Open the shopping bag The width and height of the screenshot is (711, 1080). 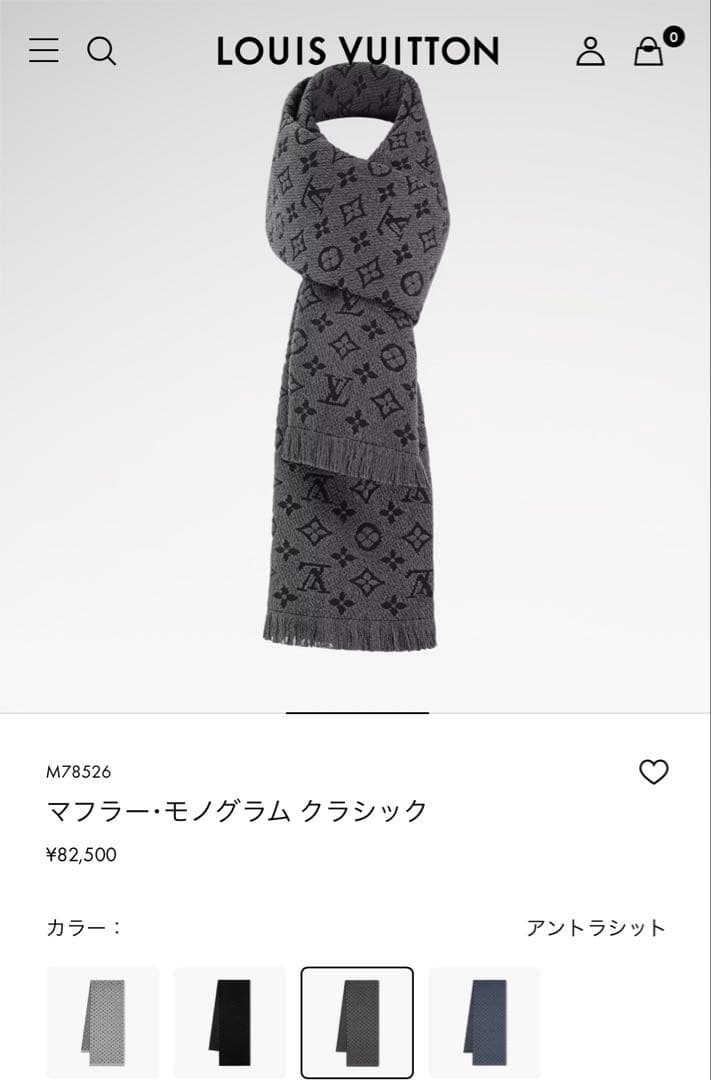coord(650,50)
